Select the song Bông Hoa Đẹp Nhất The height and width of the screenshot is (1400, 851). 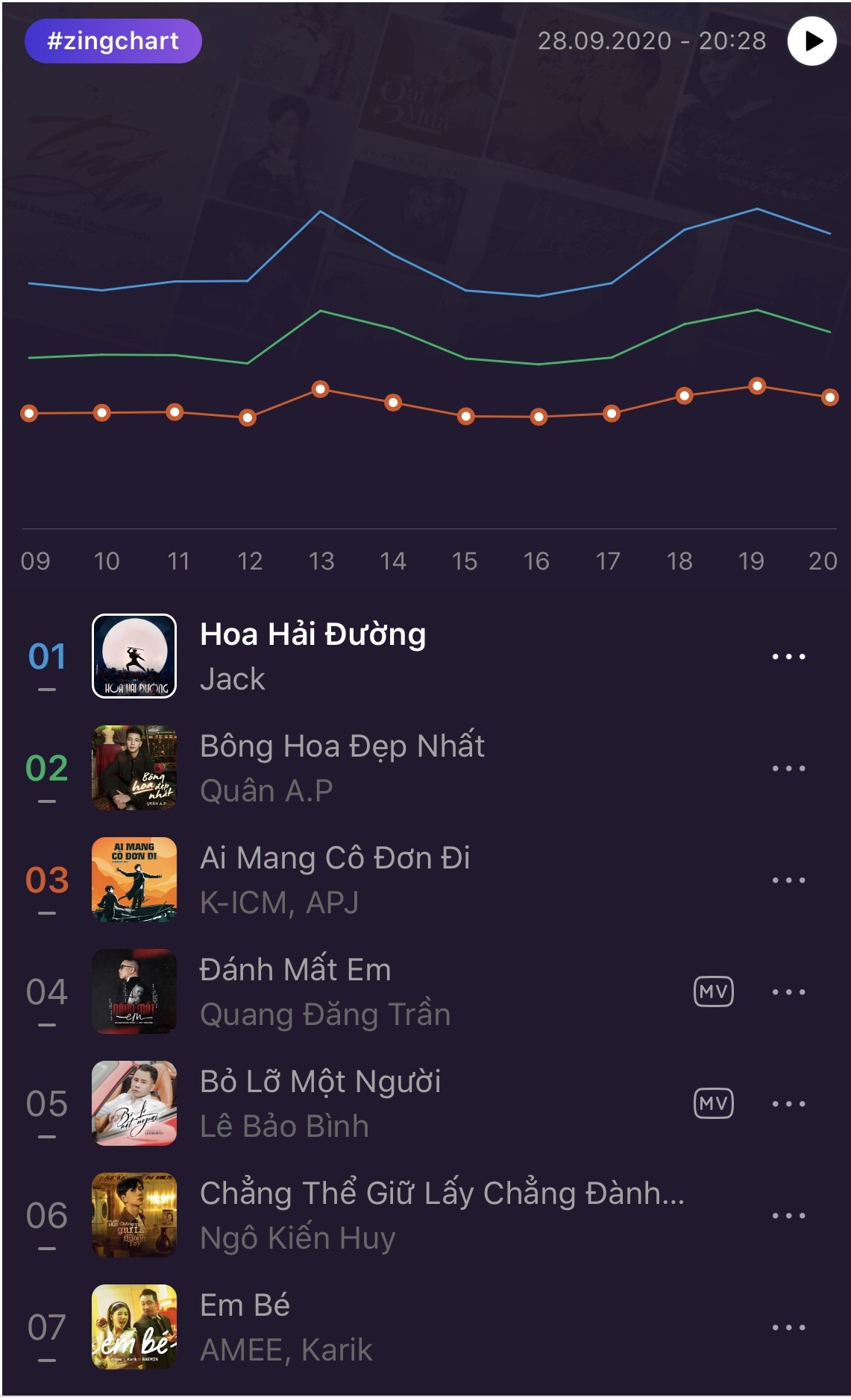[x=342, y=768]
